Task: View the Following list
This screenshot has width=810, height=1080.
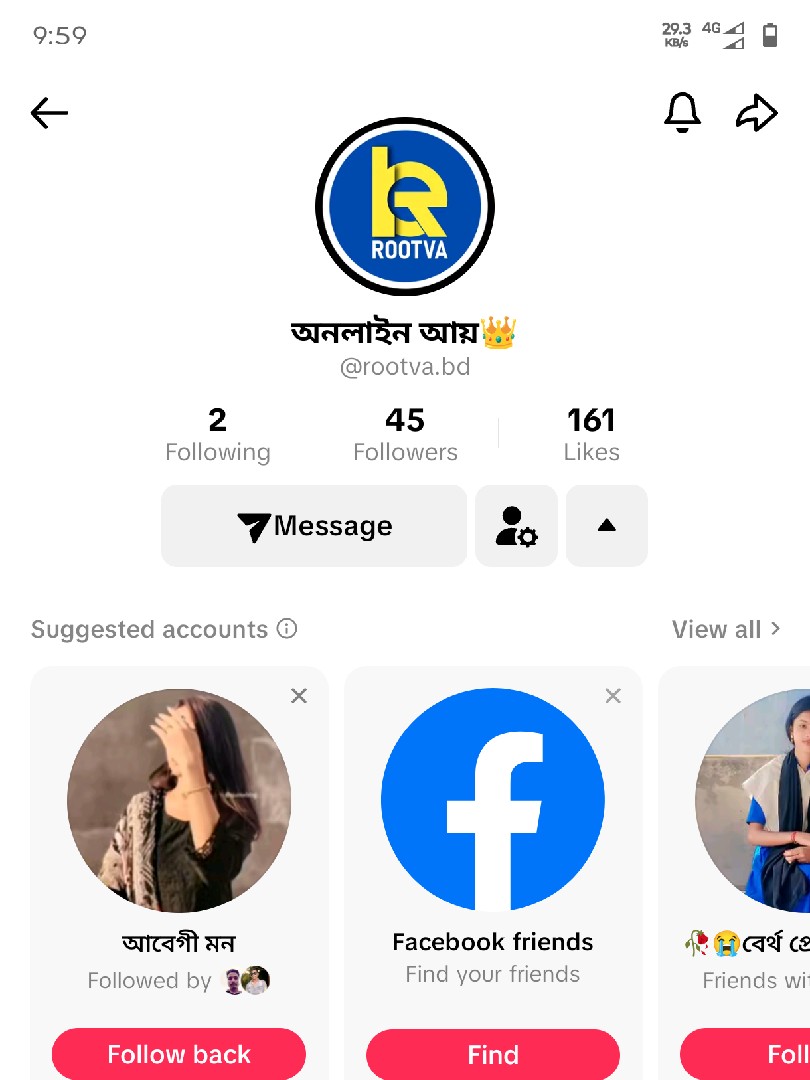Action: [217, 435]
